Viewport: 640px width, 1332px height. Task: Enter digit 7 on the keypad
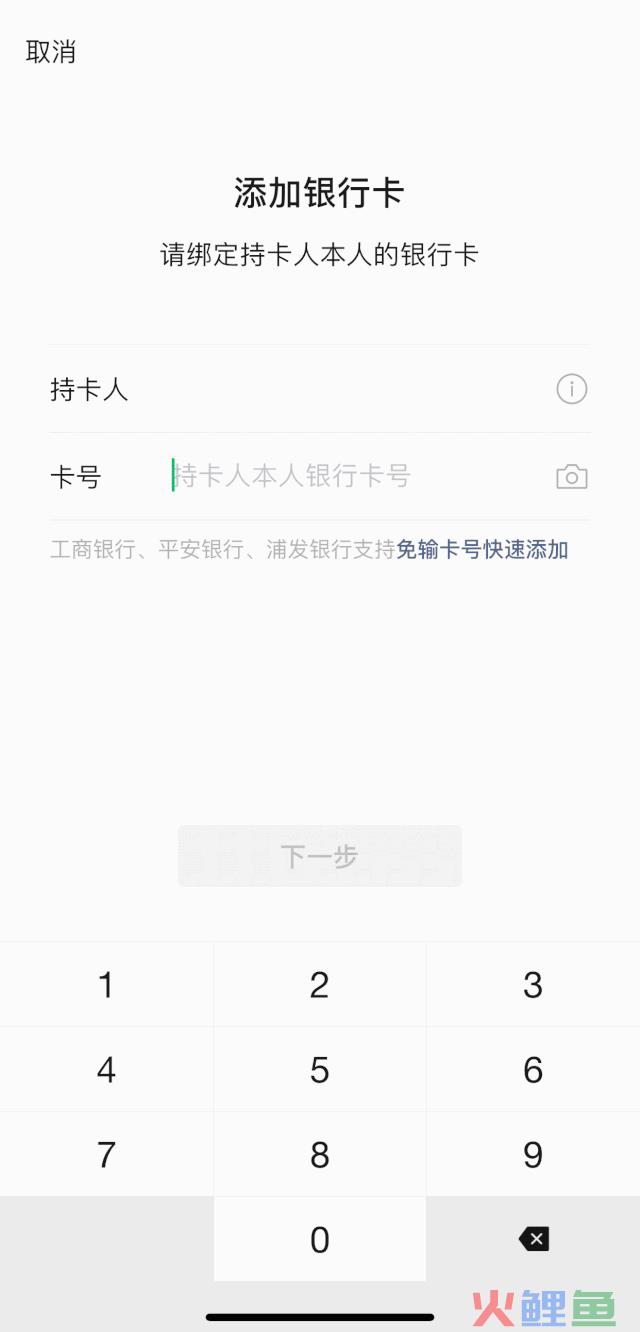106,1155
